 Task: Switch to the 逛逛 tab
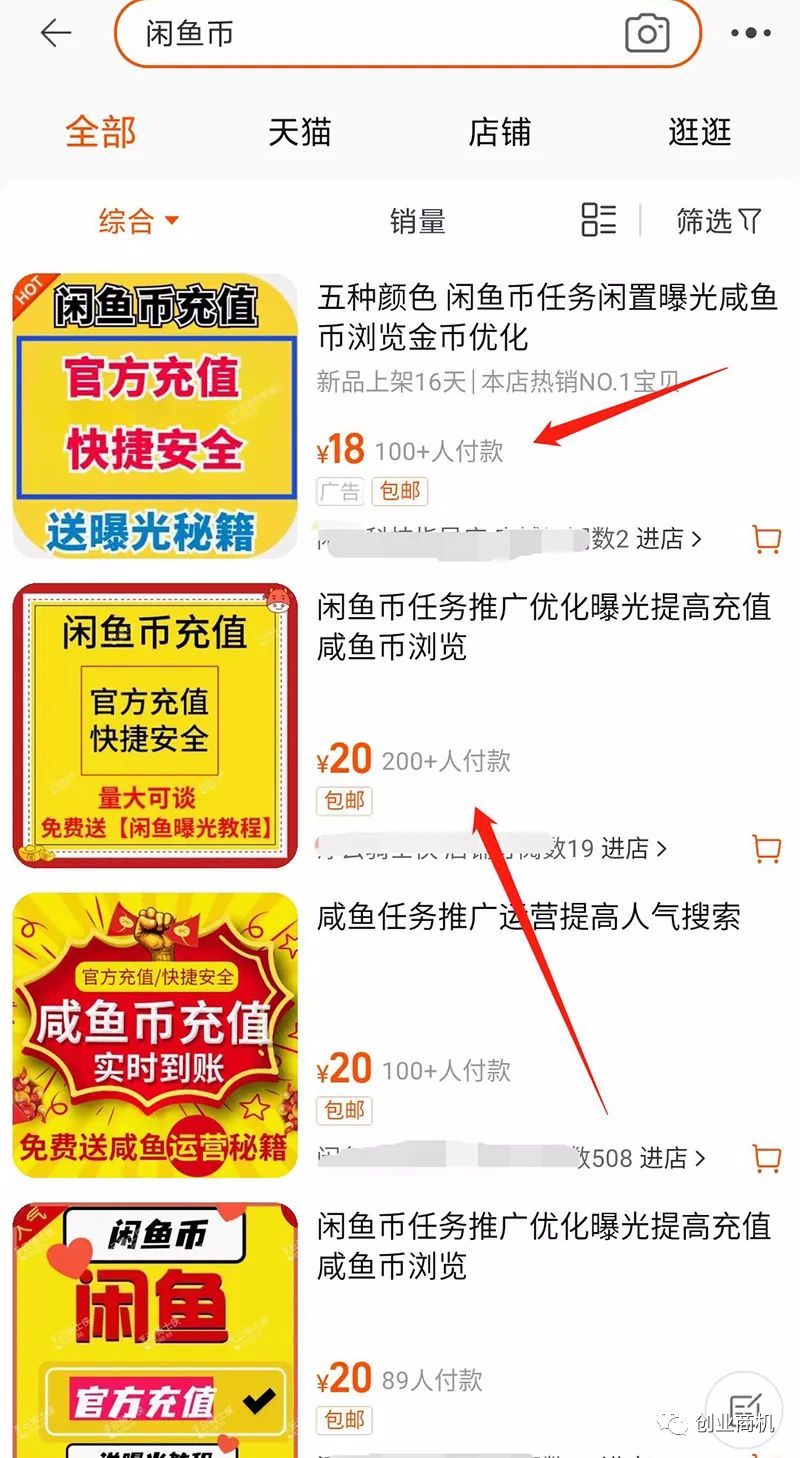(699, 132)
